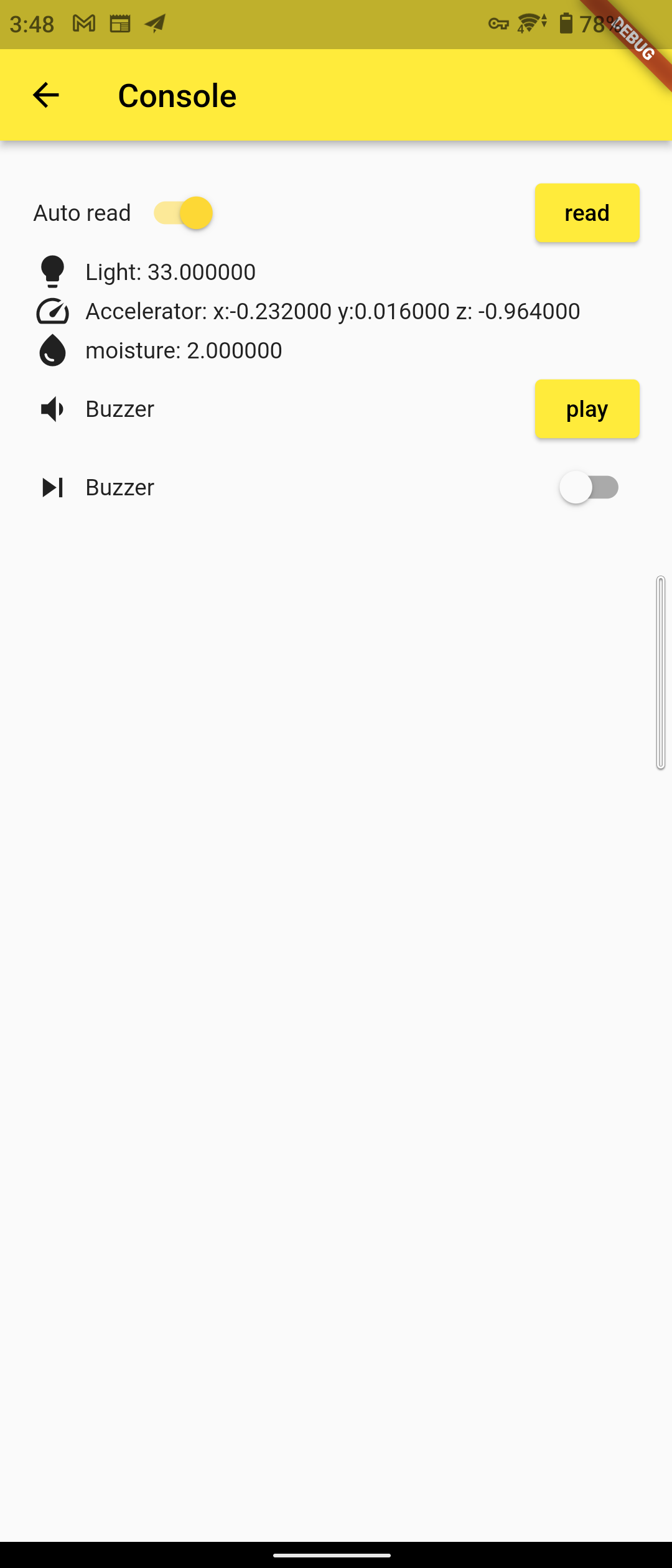Image resolution: width=672 pixels, height=1568 pixels.
Task: Go back from the Console screen
Action: click(45, 95)
